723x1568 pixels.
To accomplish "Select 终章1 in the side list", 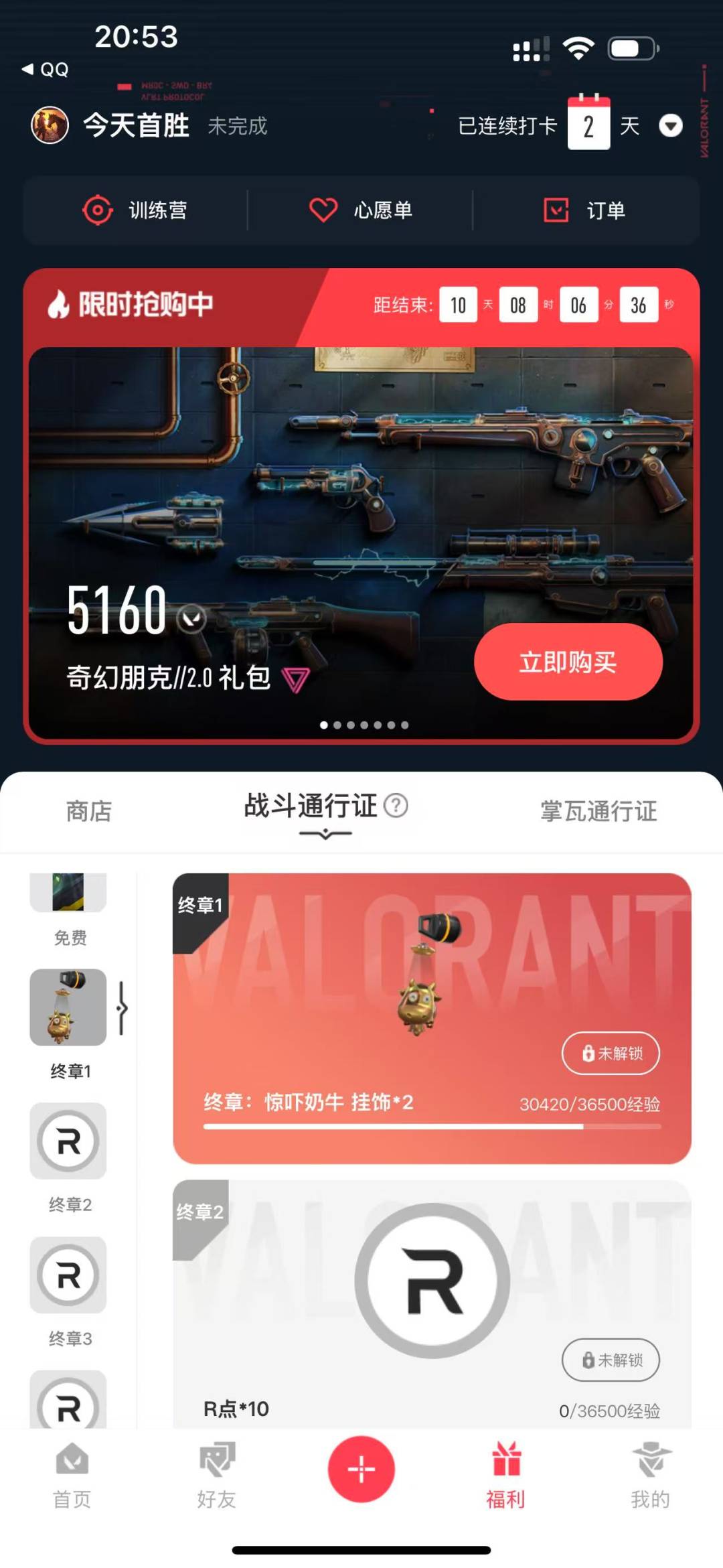I will pos(68,1023).
